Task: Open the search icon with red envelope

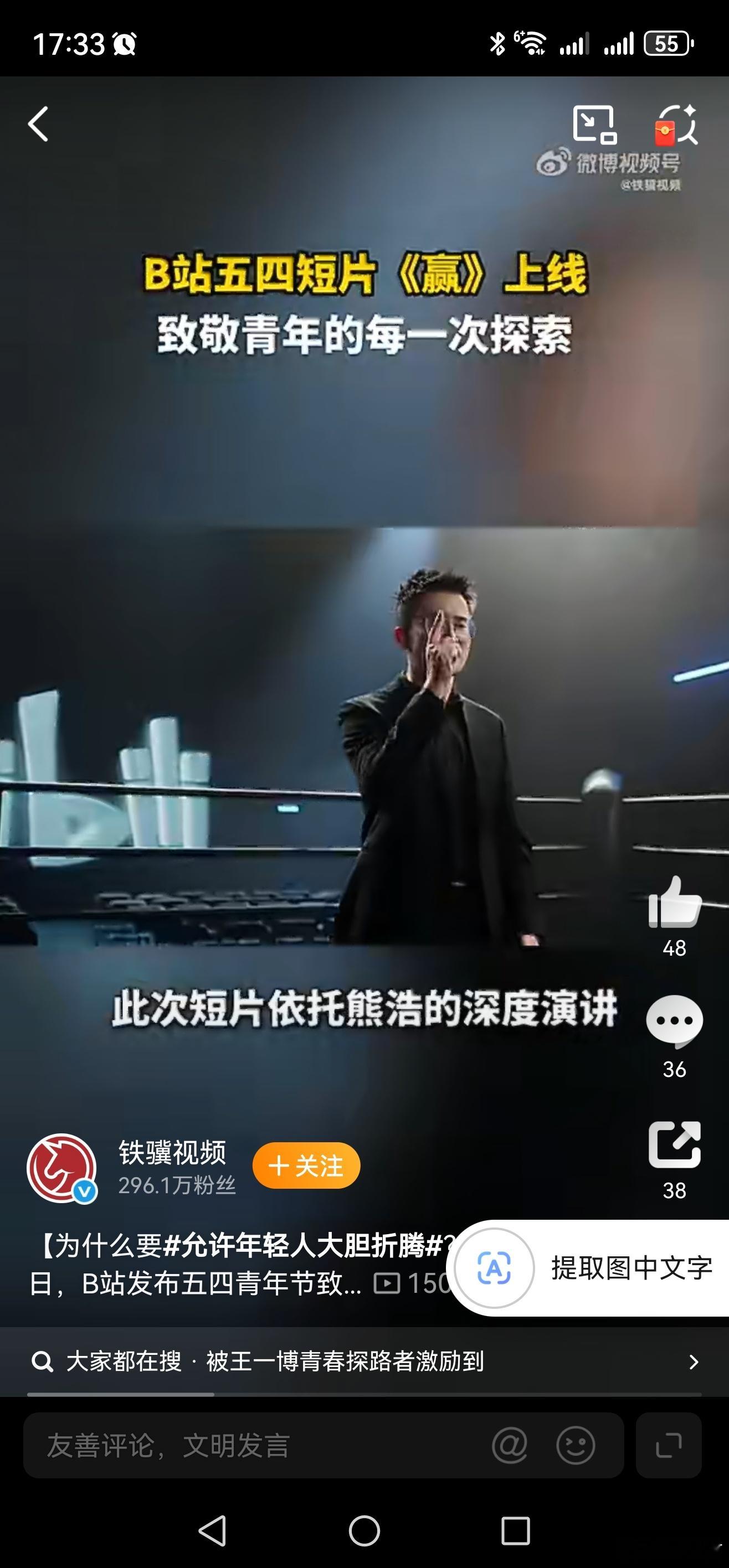Action: click(x=676, y=125)
